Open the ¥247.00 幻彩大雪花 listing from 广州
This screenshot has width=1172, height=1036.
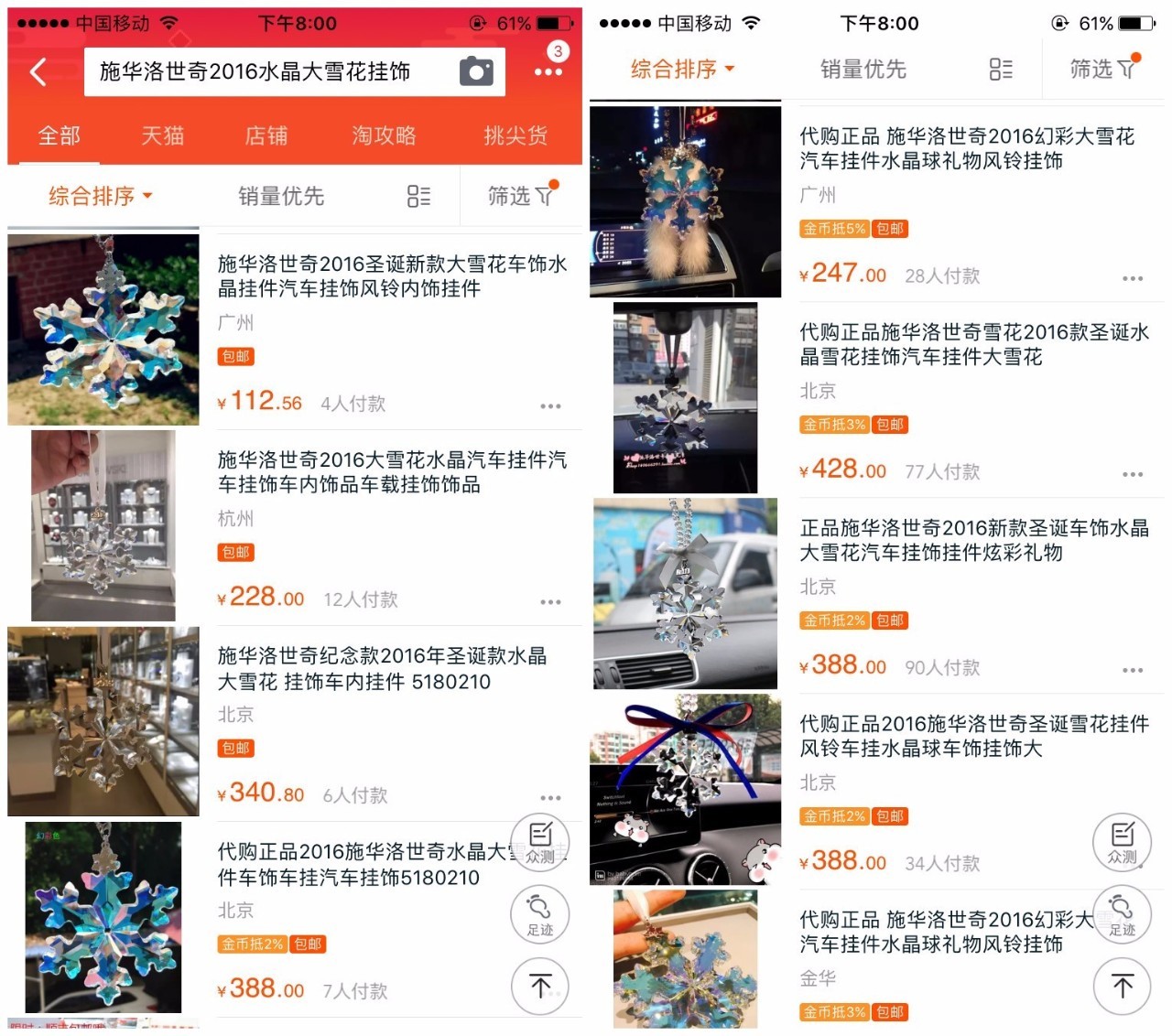pos(967,149)
